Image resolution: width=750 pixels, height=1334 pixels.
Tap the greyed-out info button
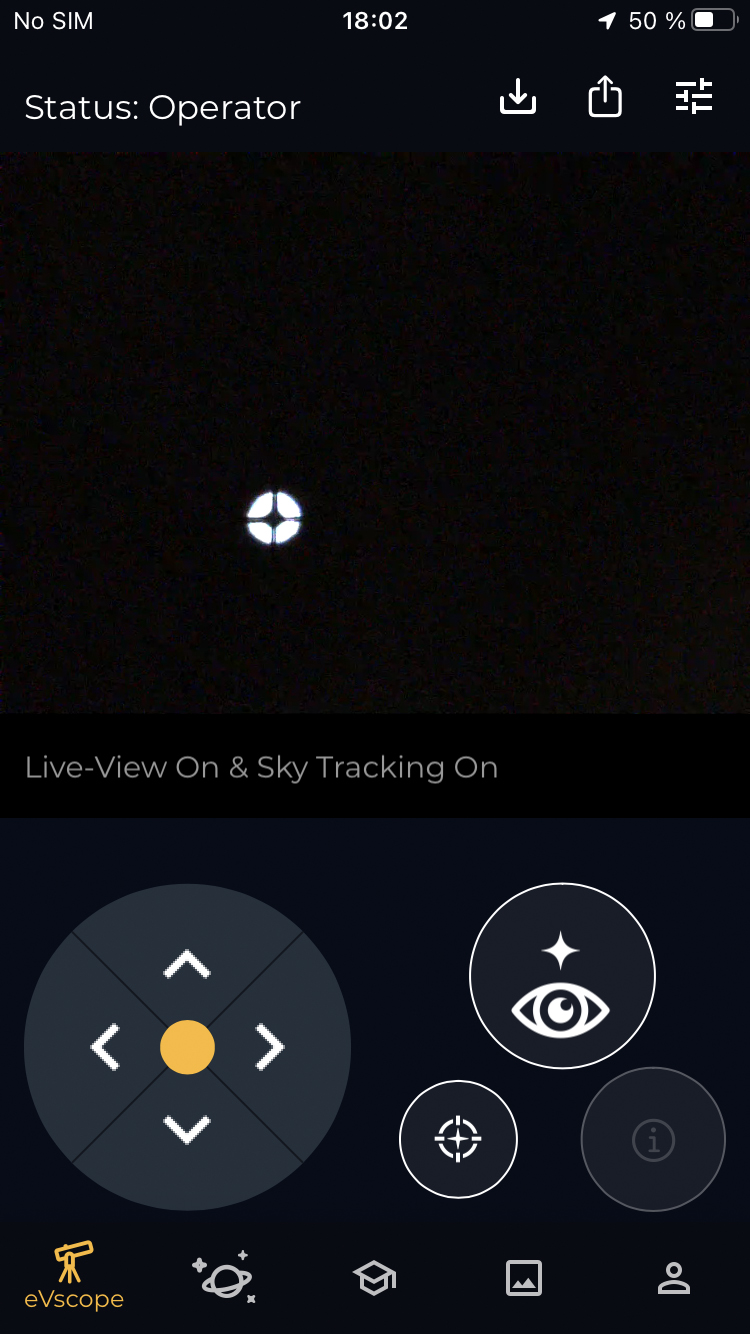click(653, 1139)
